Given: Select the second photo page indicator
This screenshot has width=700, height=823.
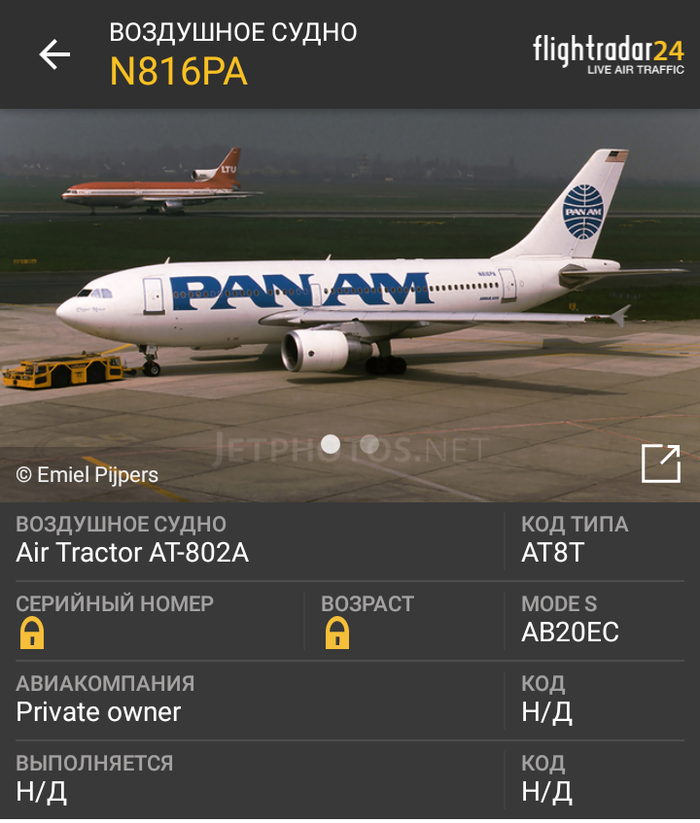Looking at the screenshot, I should click(369, 444).
